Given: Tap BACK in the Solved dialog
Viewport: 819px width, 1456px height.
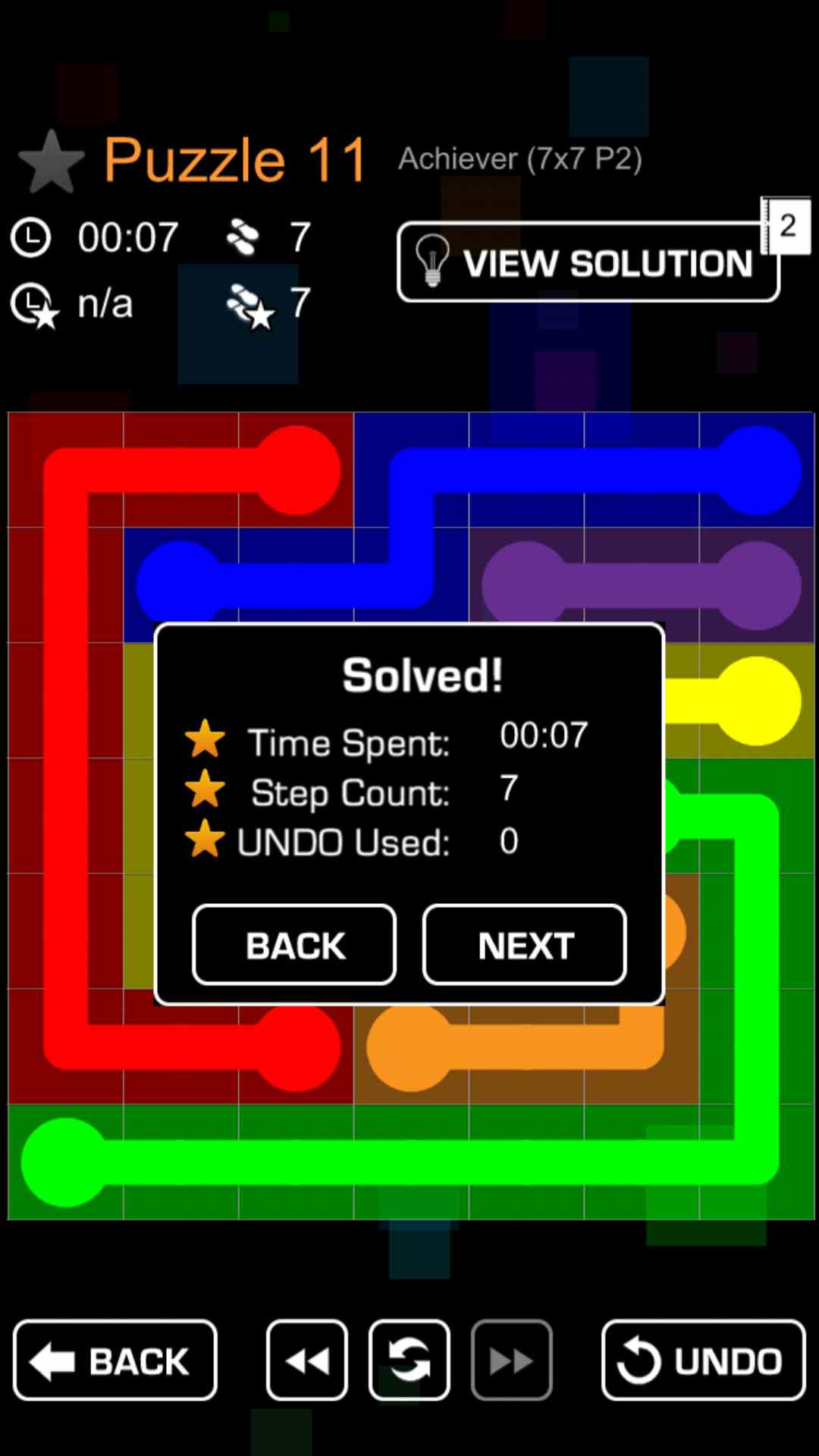Looking at the screenshot, I should coord(294,945).
